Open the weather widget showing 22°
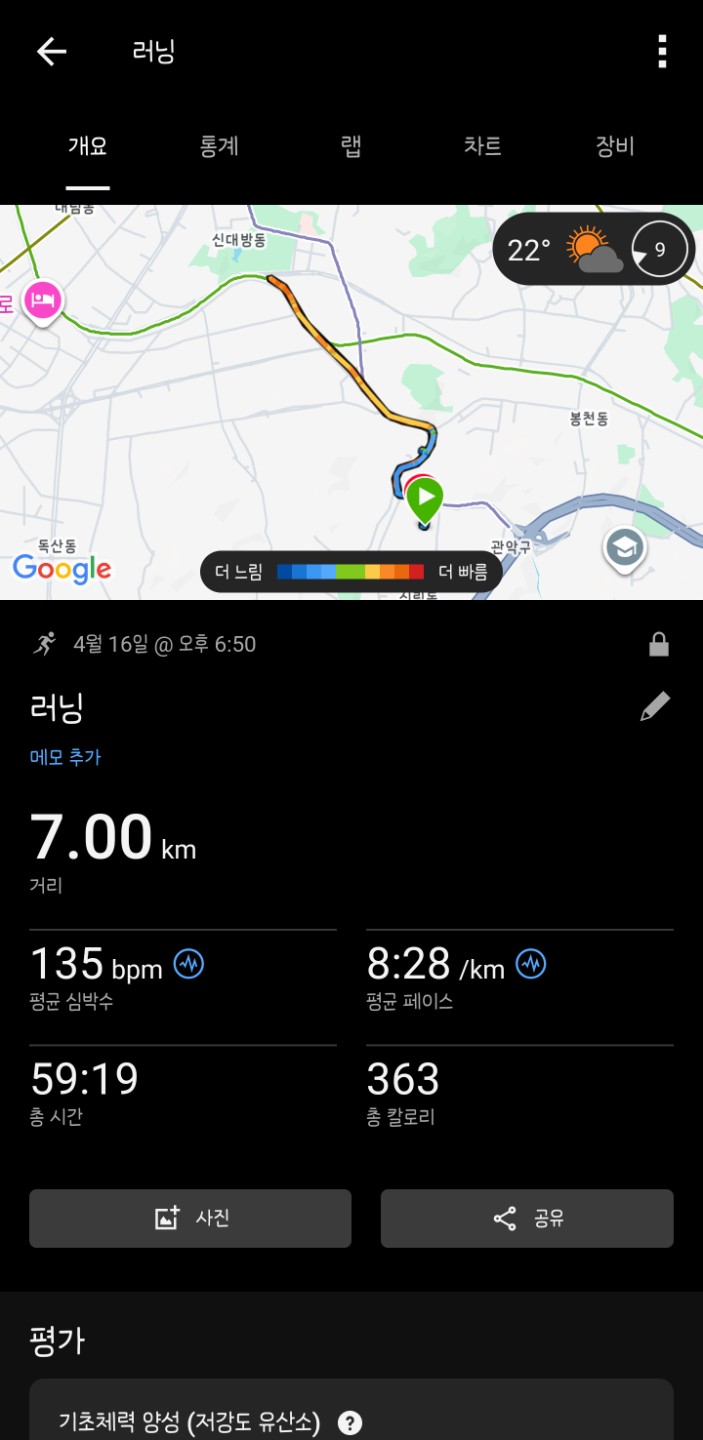This screenshot has height=1440, width=703. [593, 249]
